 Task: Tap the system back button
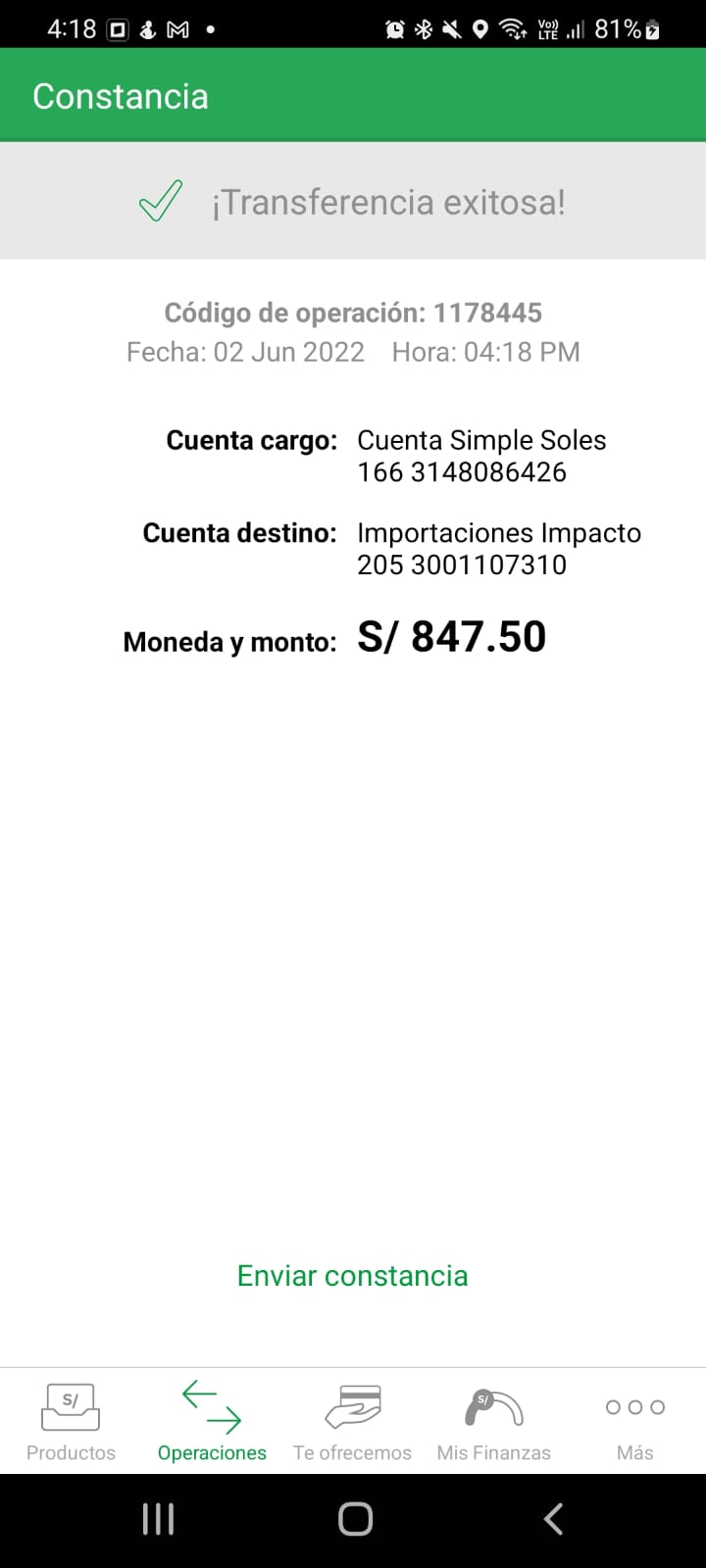click(x=553, y=1519)
